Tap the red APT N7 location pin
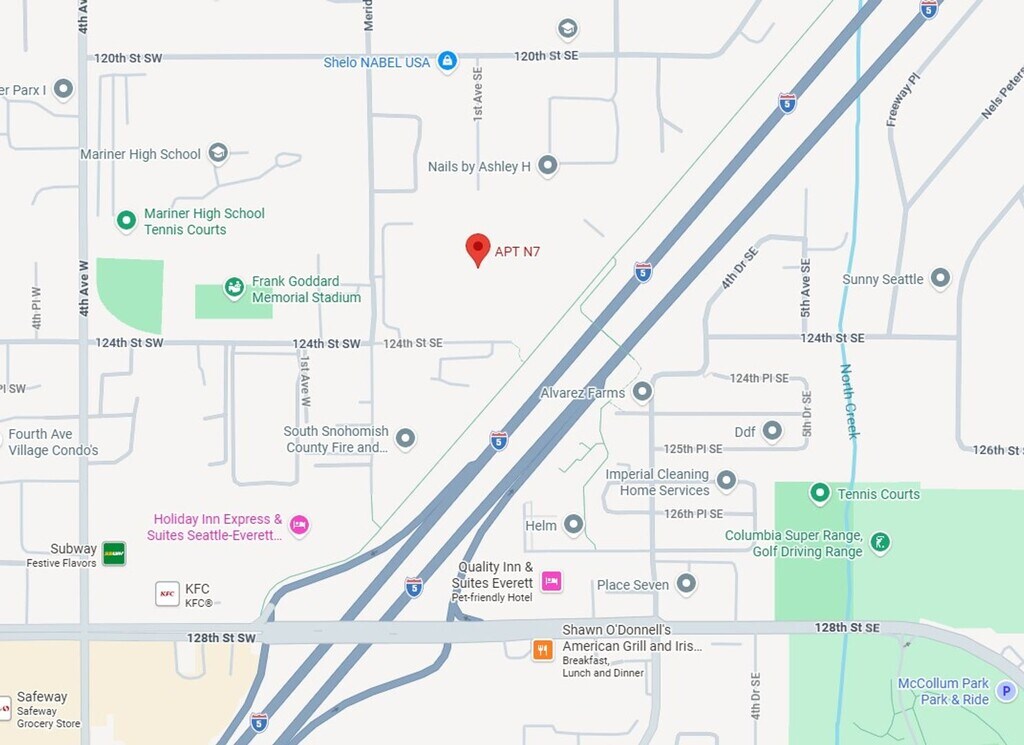 point(478,250)
